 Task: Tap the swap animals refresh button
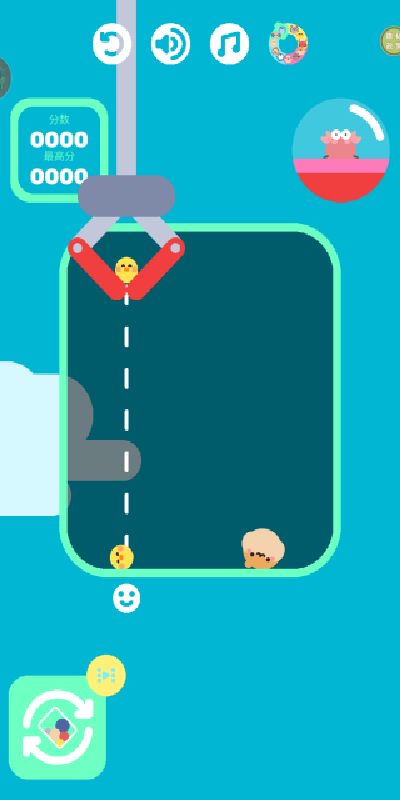pyautogui.click(x=58, y=728)
